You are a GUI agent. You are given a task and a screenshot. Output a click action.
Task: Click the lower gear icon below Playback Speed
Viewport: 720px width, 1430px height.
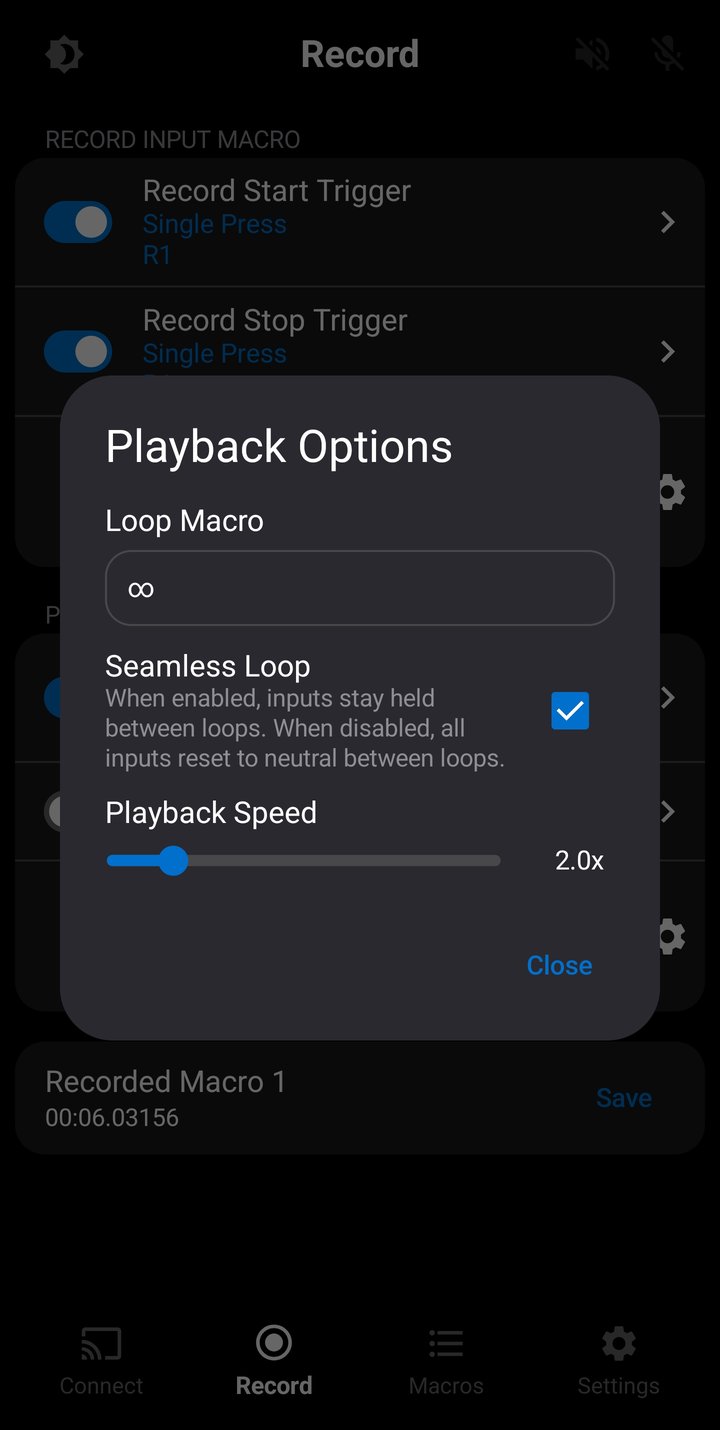pos(669,936)
